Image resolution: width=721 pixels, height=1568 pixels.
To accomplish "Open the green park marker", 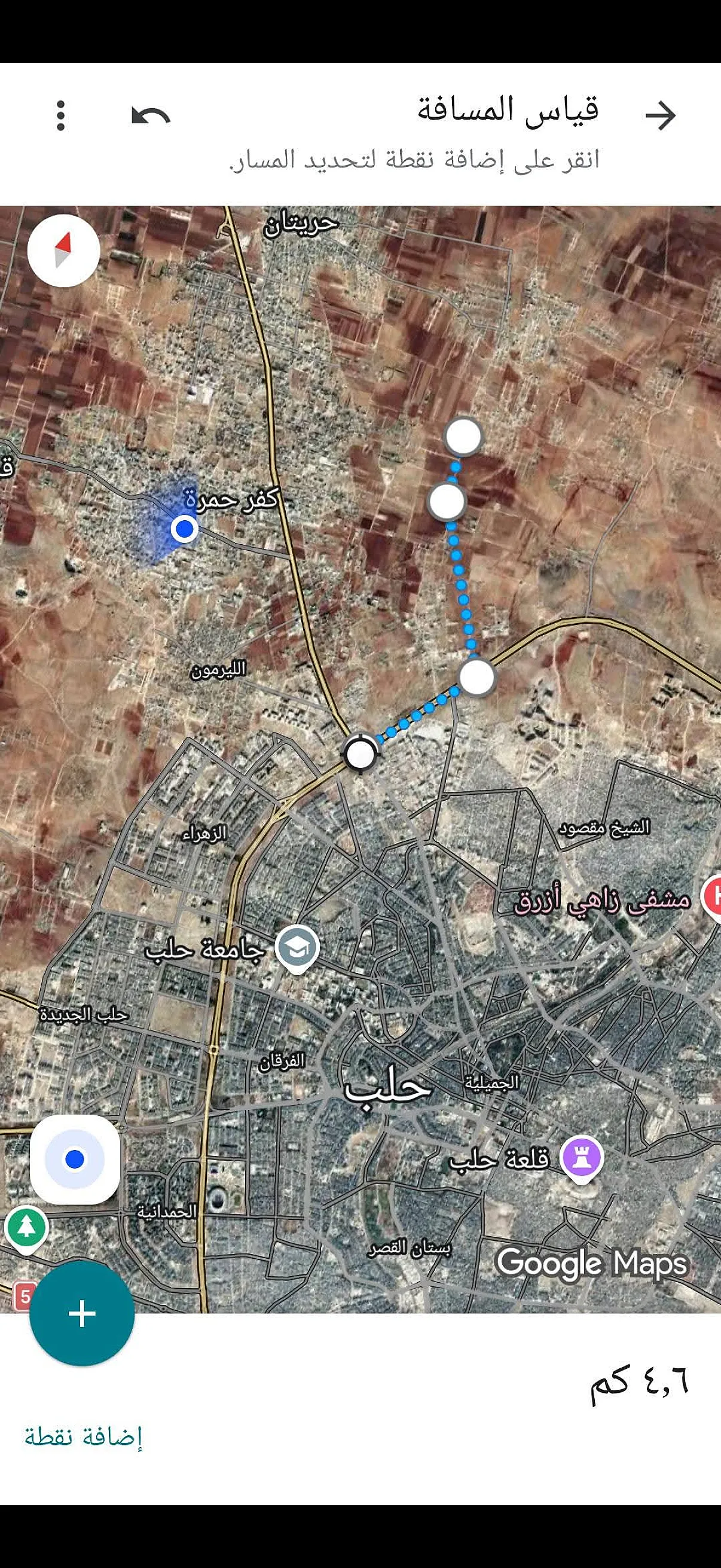I will (x=26, y=1227).
